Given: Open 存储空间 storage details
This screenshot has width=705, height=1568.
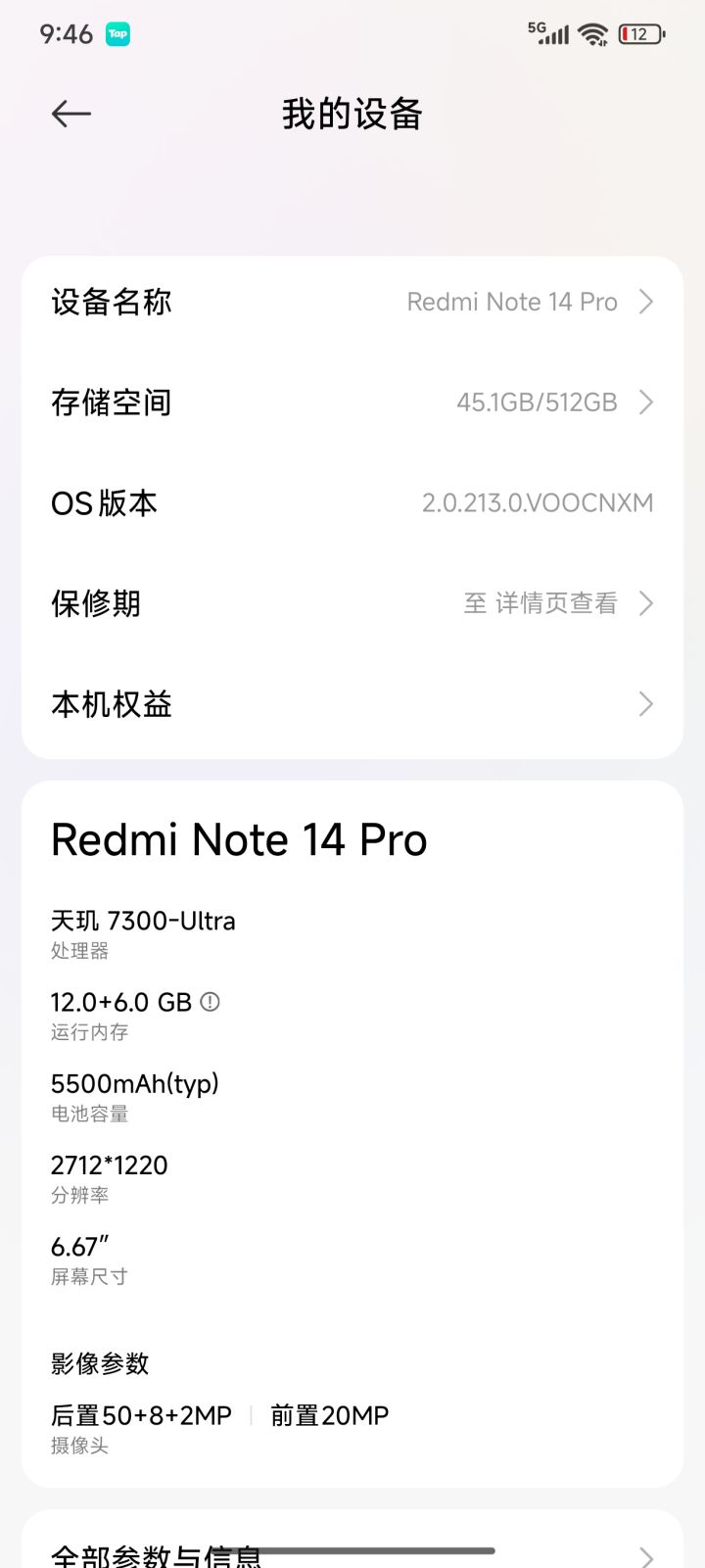Looking at the screenshot, I should [x=352, y=403].
